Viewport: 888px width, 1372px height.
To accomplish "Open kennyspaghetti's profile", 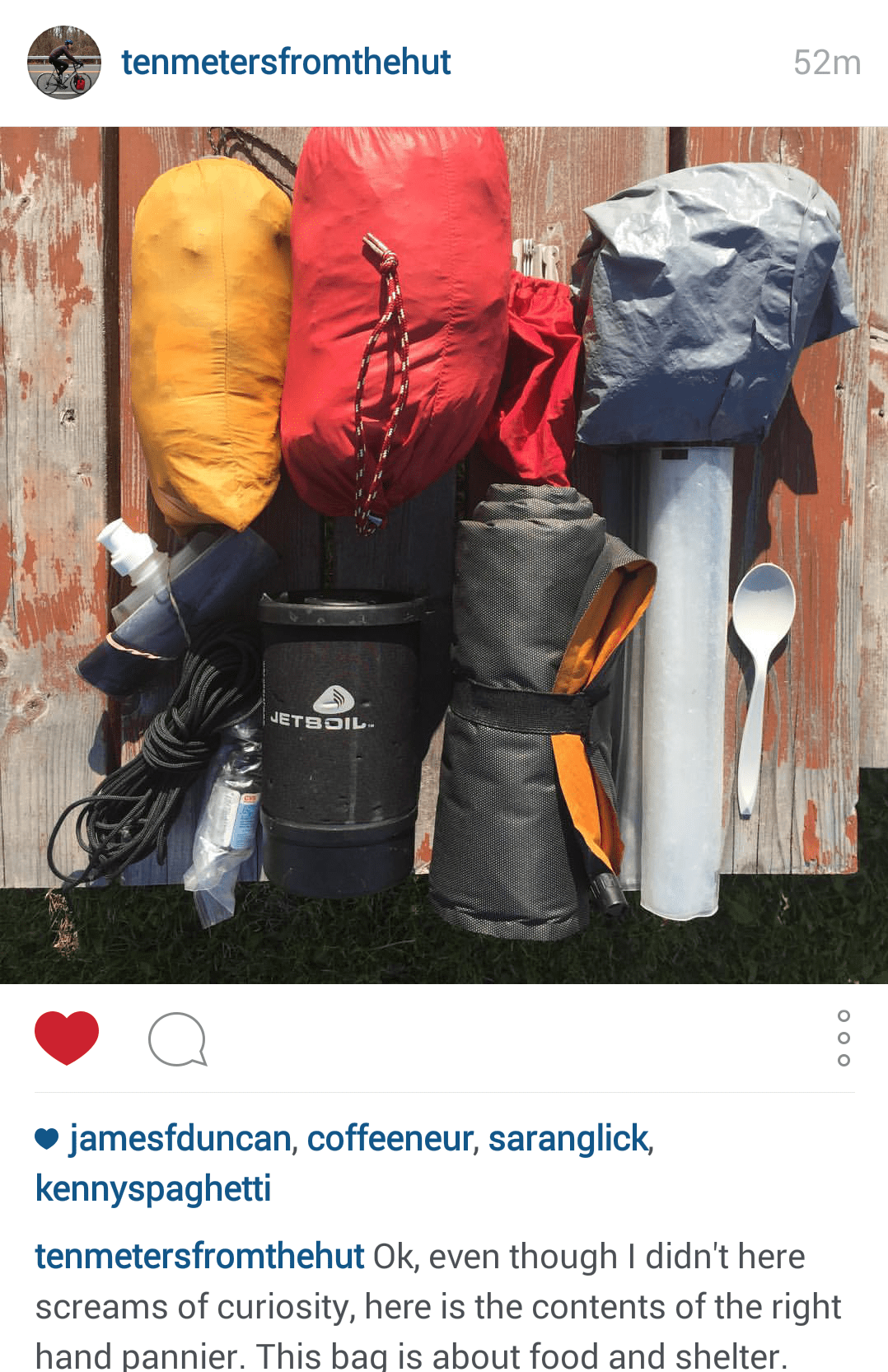I will point(153,1188).
